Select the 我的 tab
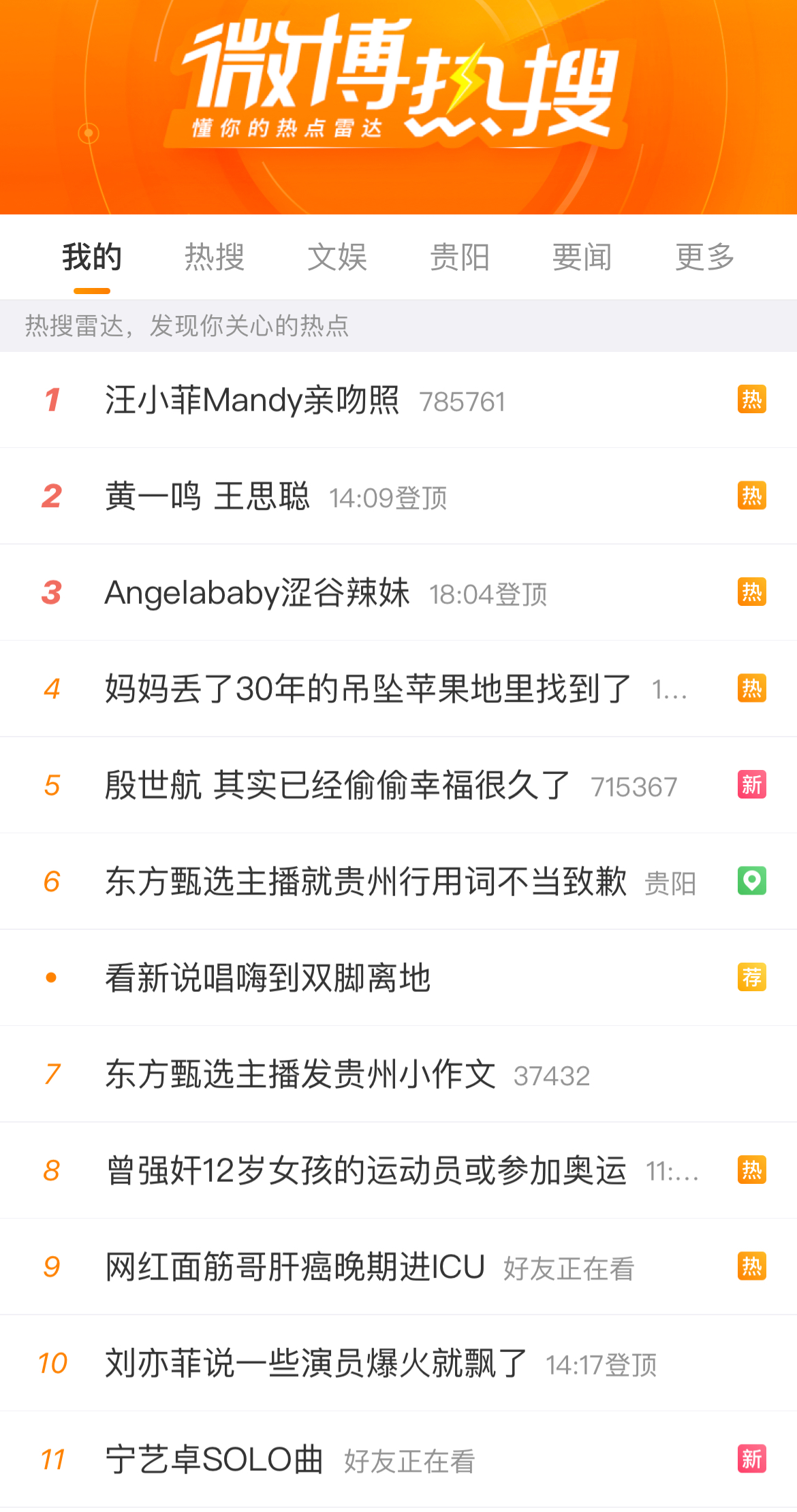This screenshot has height=1512, width=797. click(x=92, y=257)
